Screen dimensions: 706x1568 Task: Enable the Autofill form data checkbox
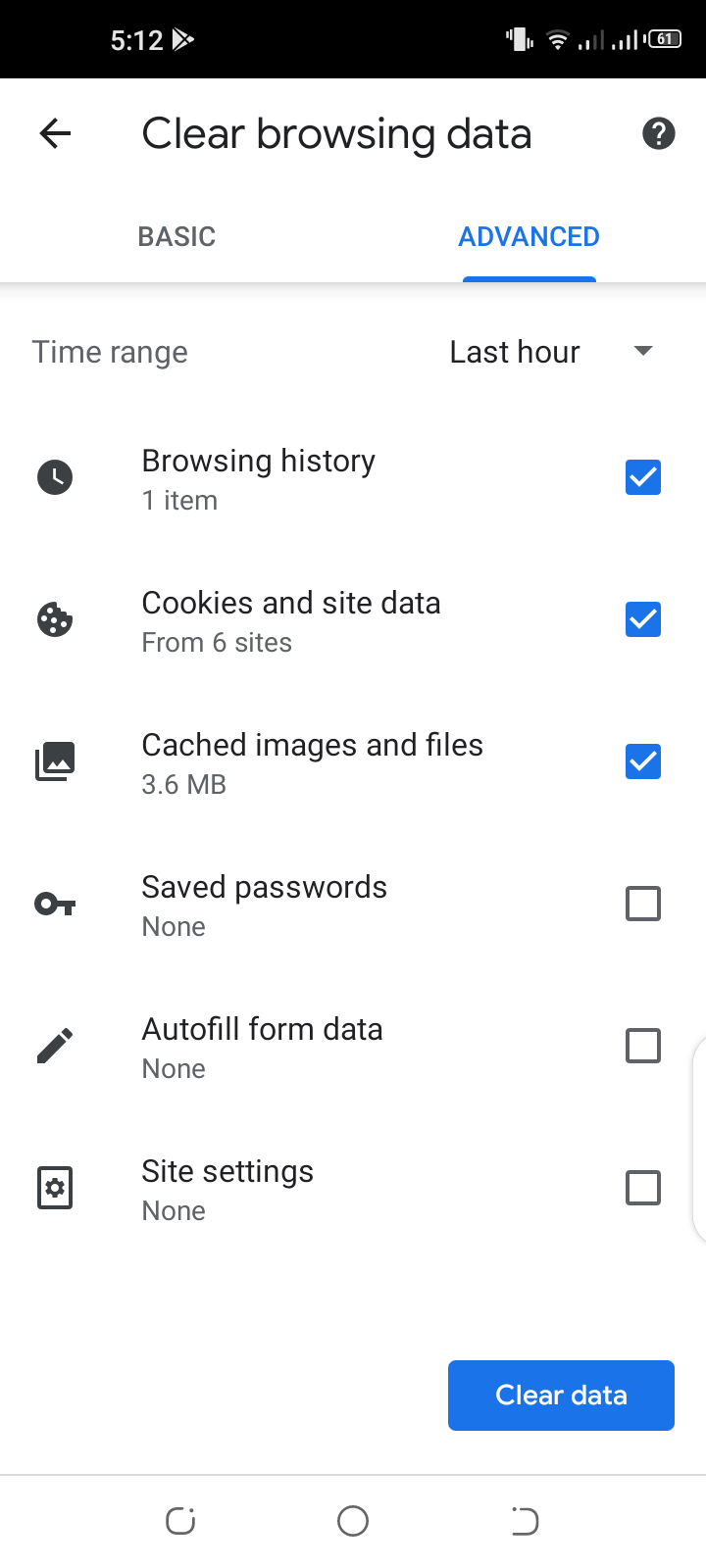tap(642, 1046)
